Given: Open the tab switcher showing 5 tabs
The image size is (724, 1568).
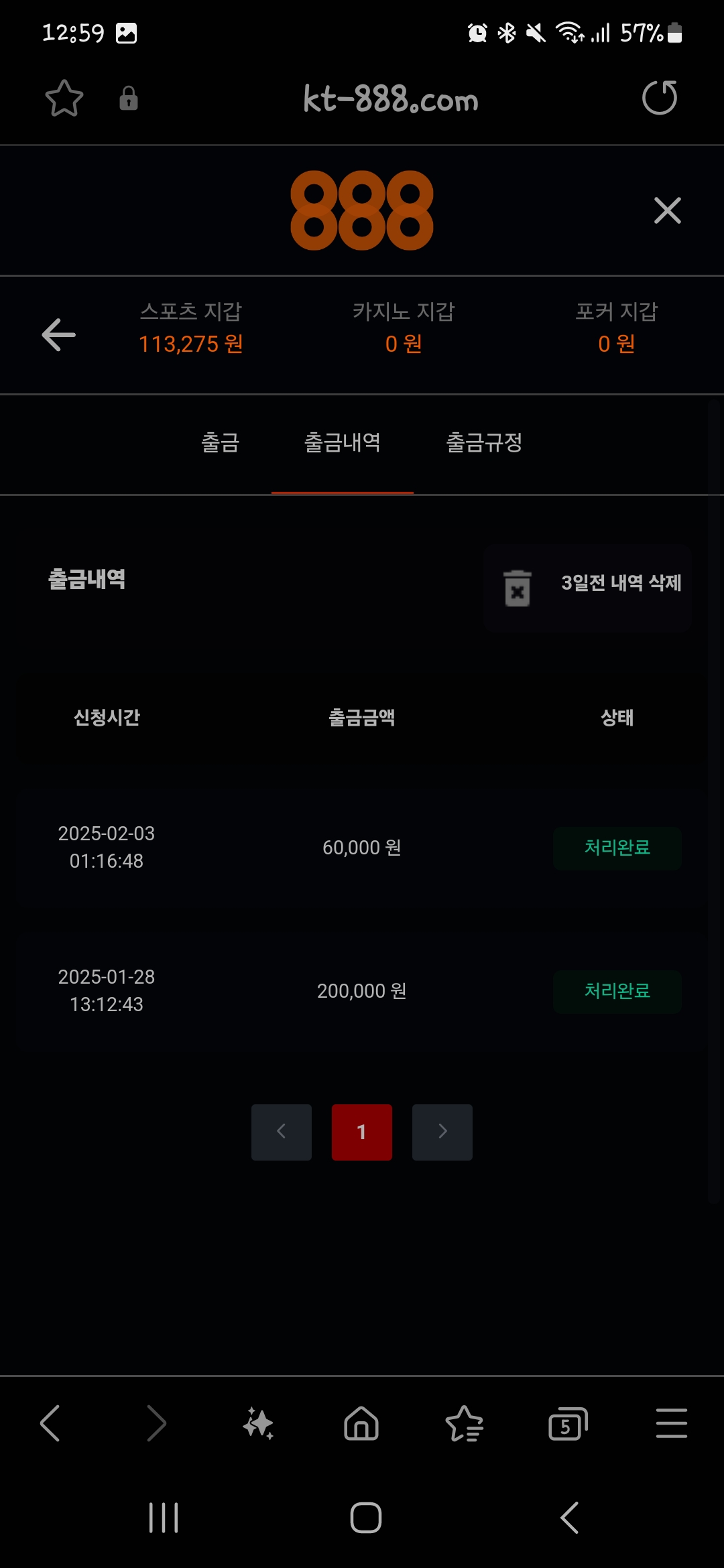Looking at the screenshot, I should (567, 1423).
